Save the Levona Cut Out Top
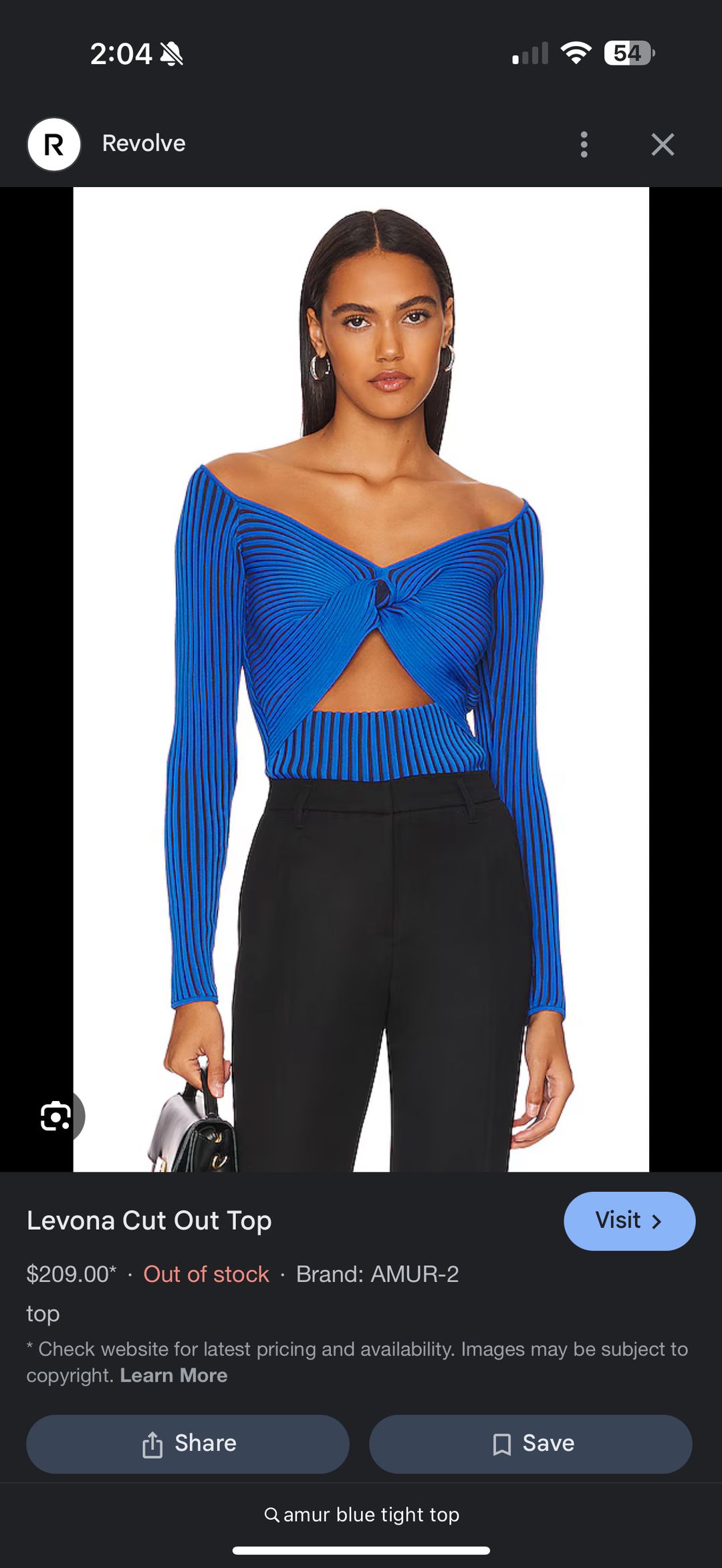Viewport: 722px width, 1568px height. [x=531, y=1443]
